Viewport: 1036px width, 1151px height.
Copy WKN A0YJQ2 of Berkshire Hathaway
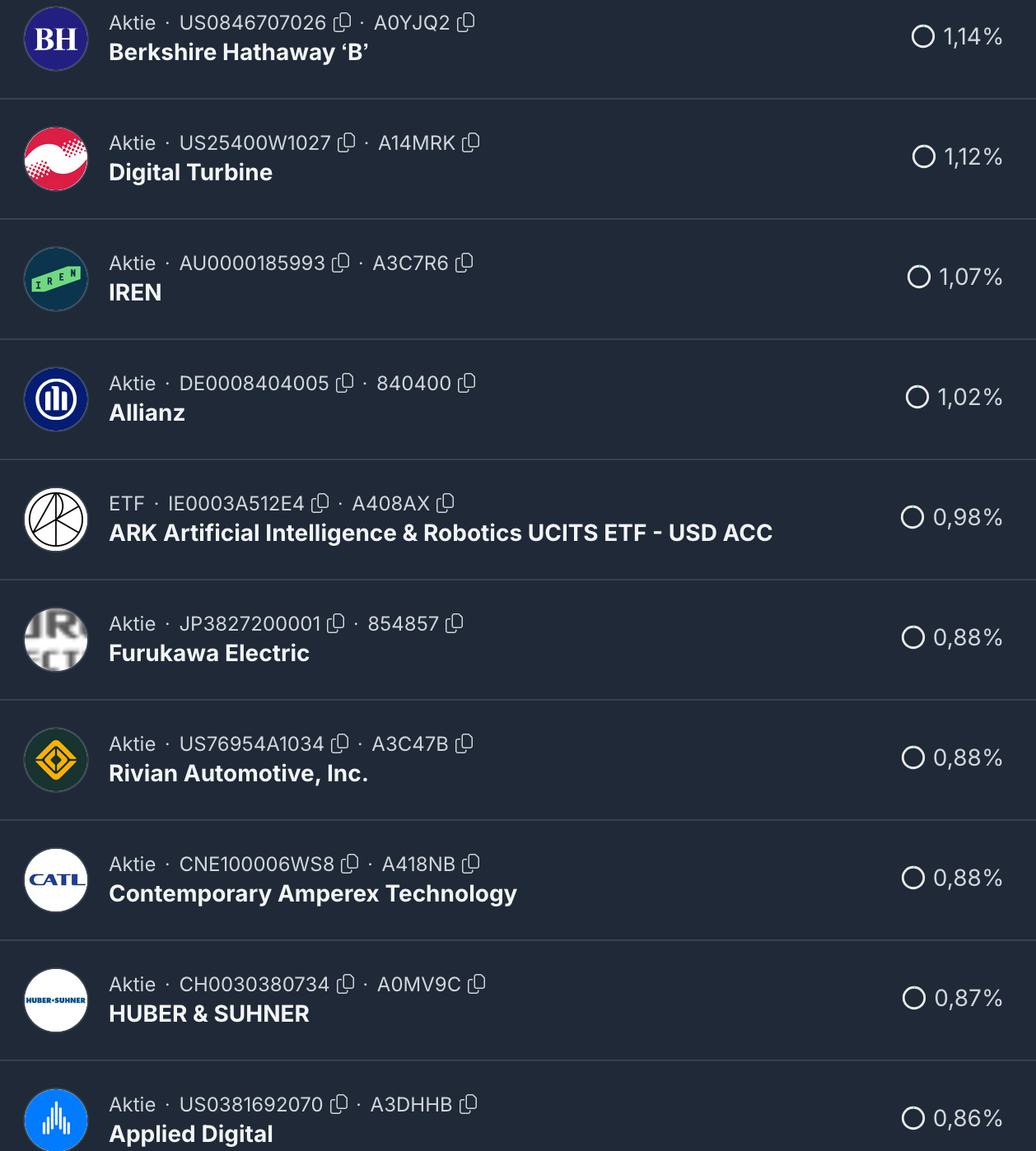[x=466, y=22]
